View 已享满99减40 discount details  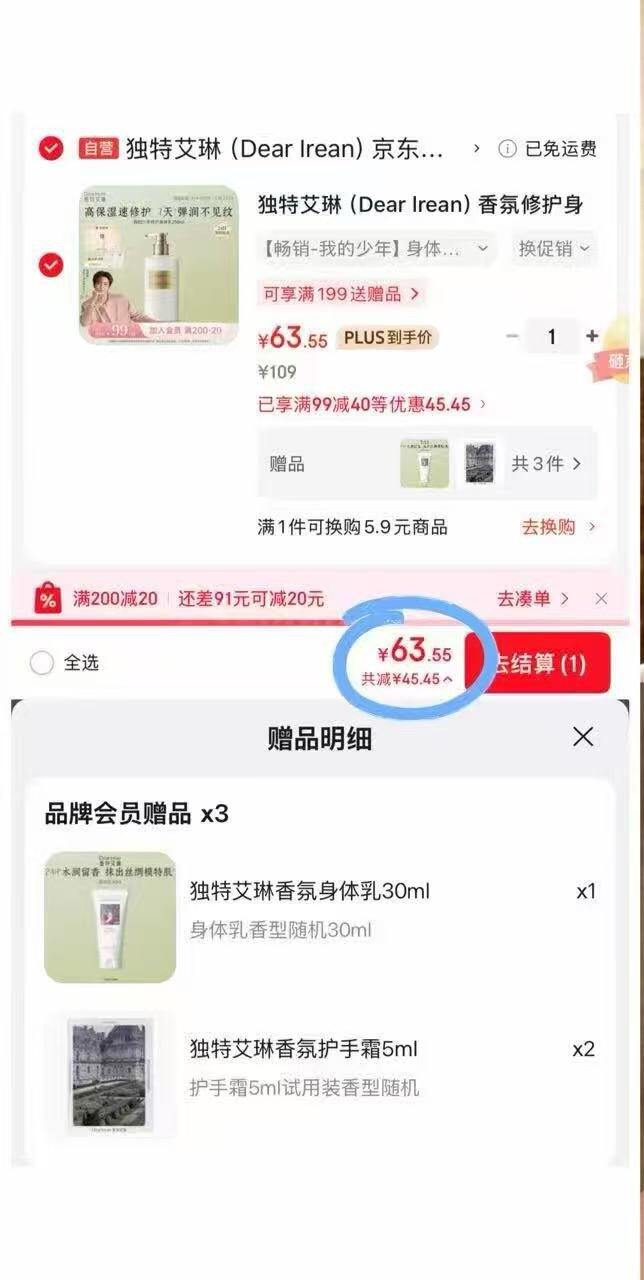(x=372, y=404)
